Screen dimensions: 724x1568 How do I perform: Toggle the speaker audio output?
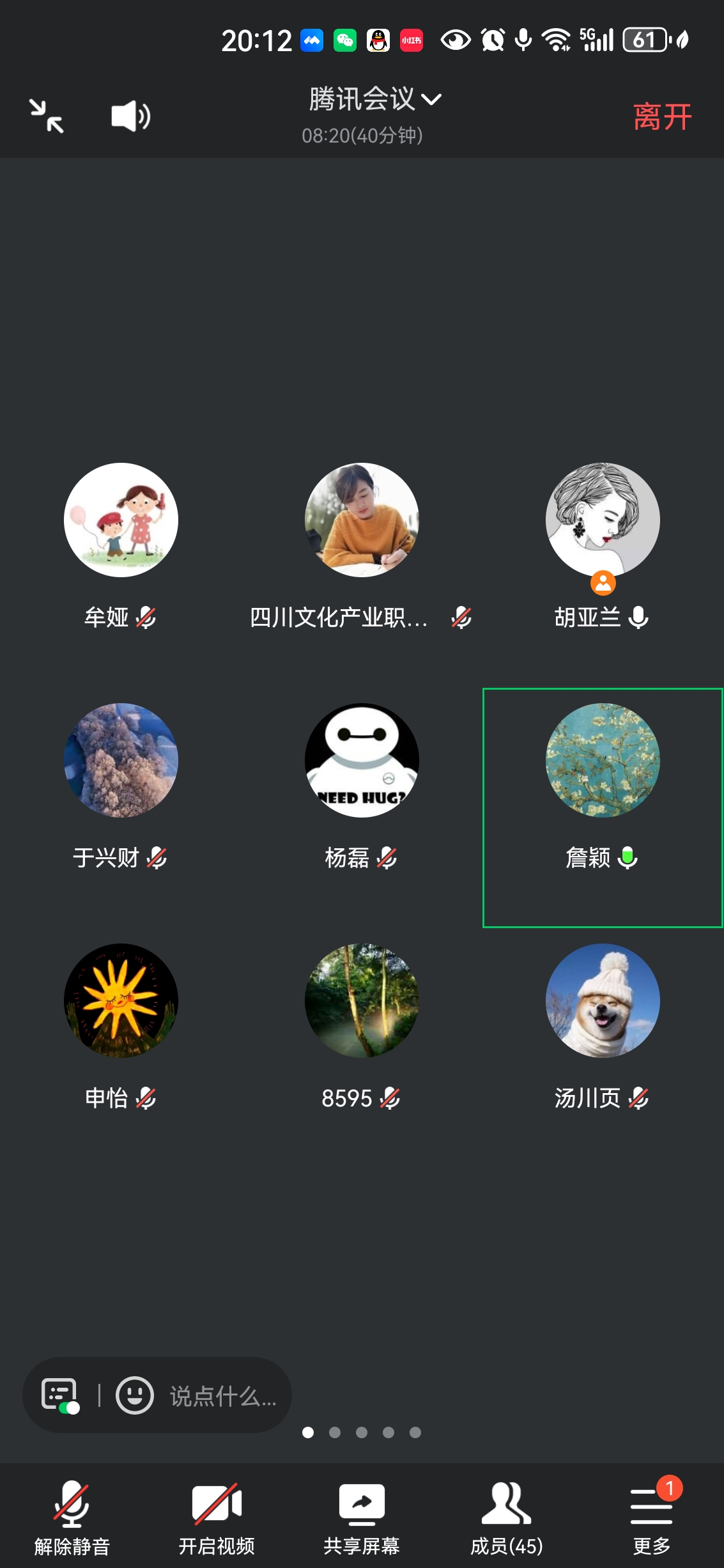click(130, 116)
